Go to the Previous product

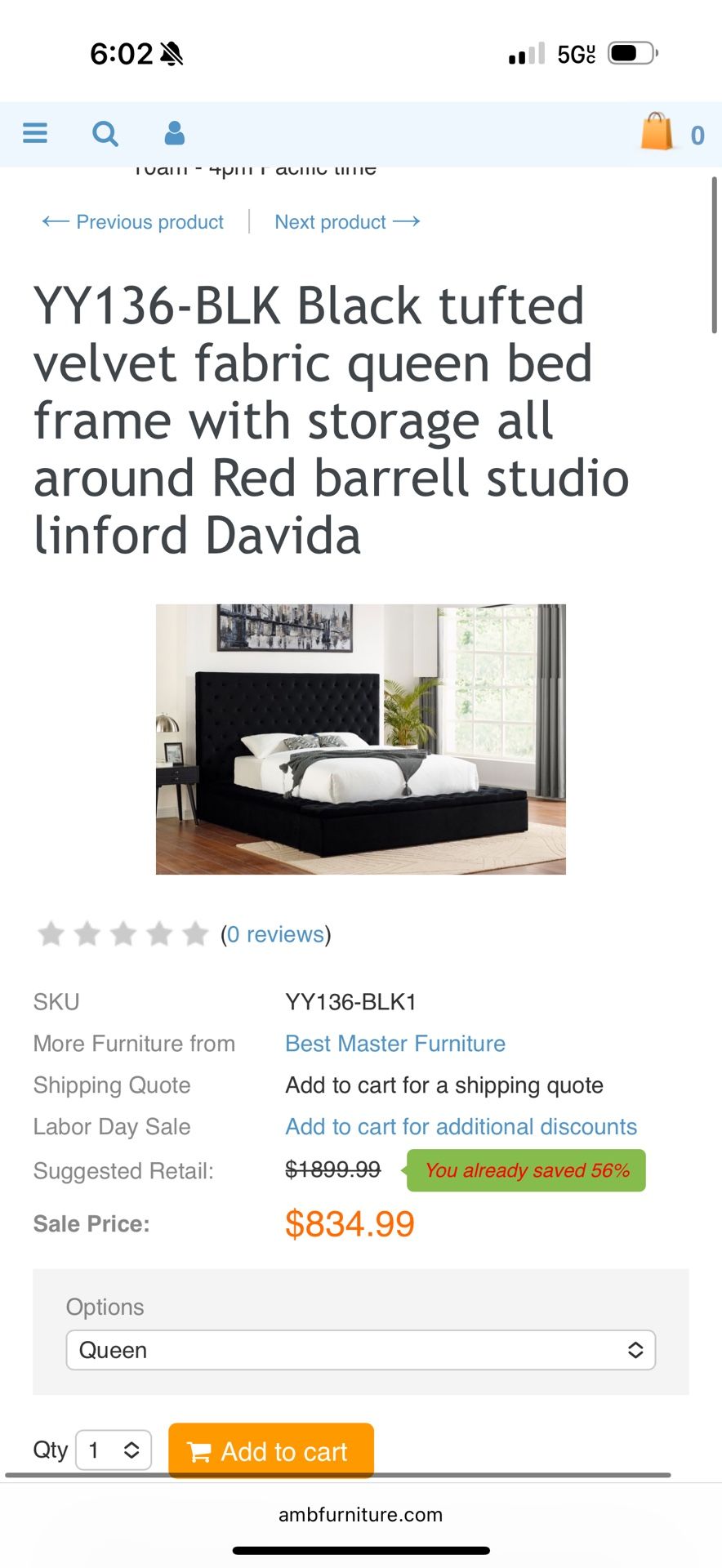(x=133, y=222)
